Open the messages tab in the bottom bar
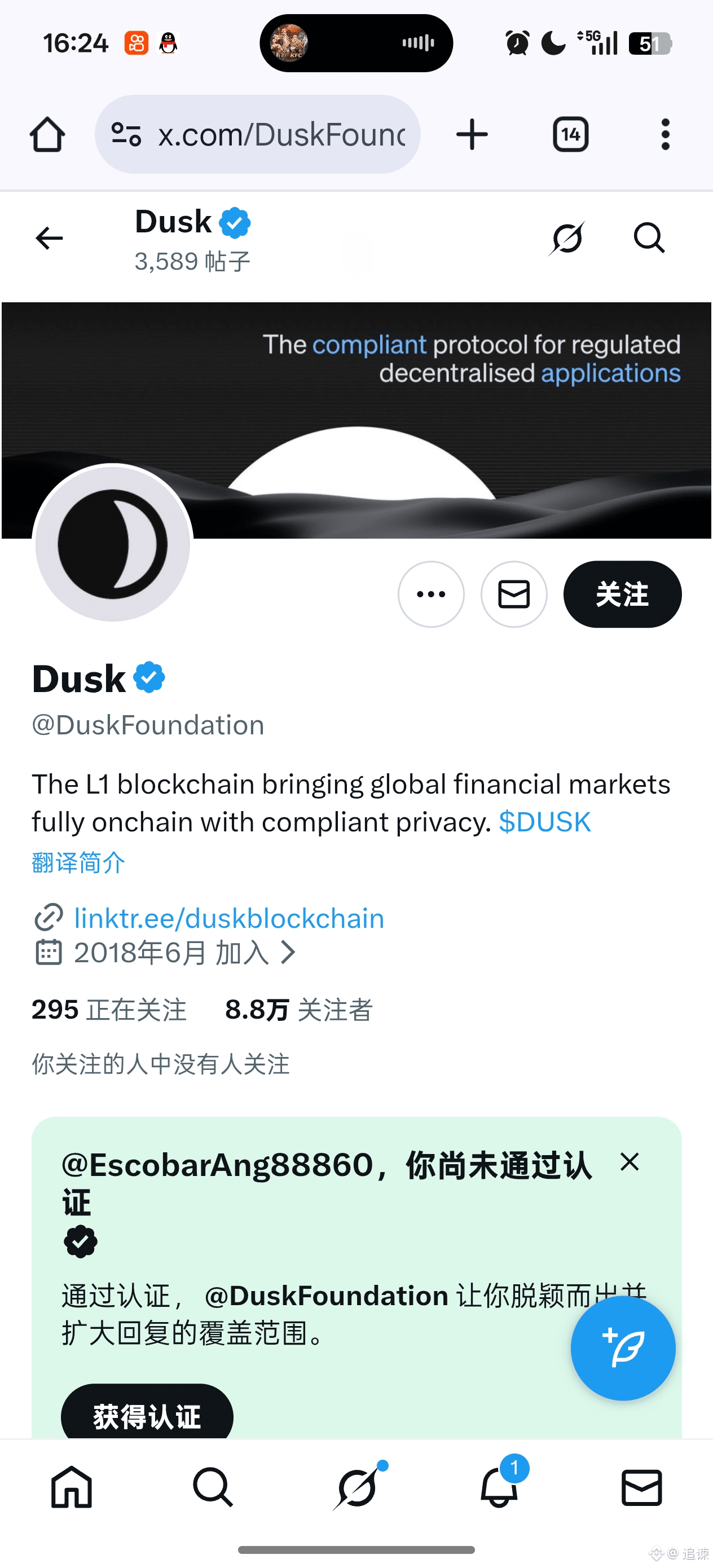 click(641, 1487)
